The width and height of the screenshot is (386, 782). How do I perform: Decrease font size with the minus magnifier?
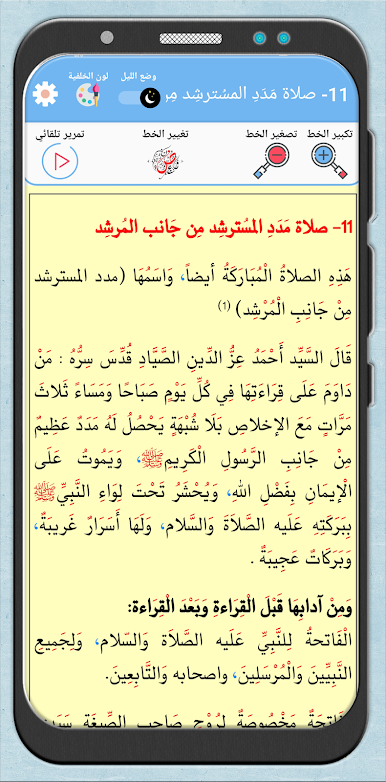click(x=271, y=161)
